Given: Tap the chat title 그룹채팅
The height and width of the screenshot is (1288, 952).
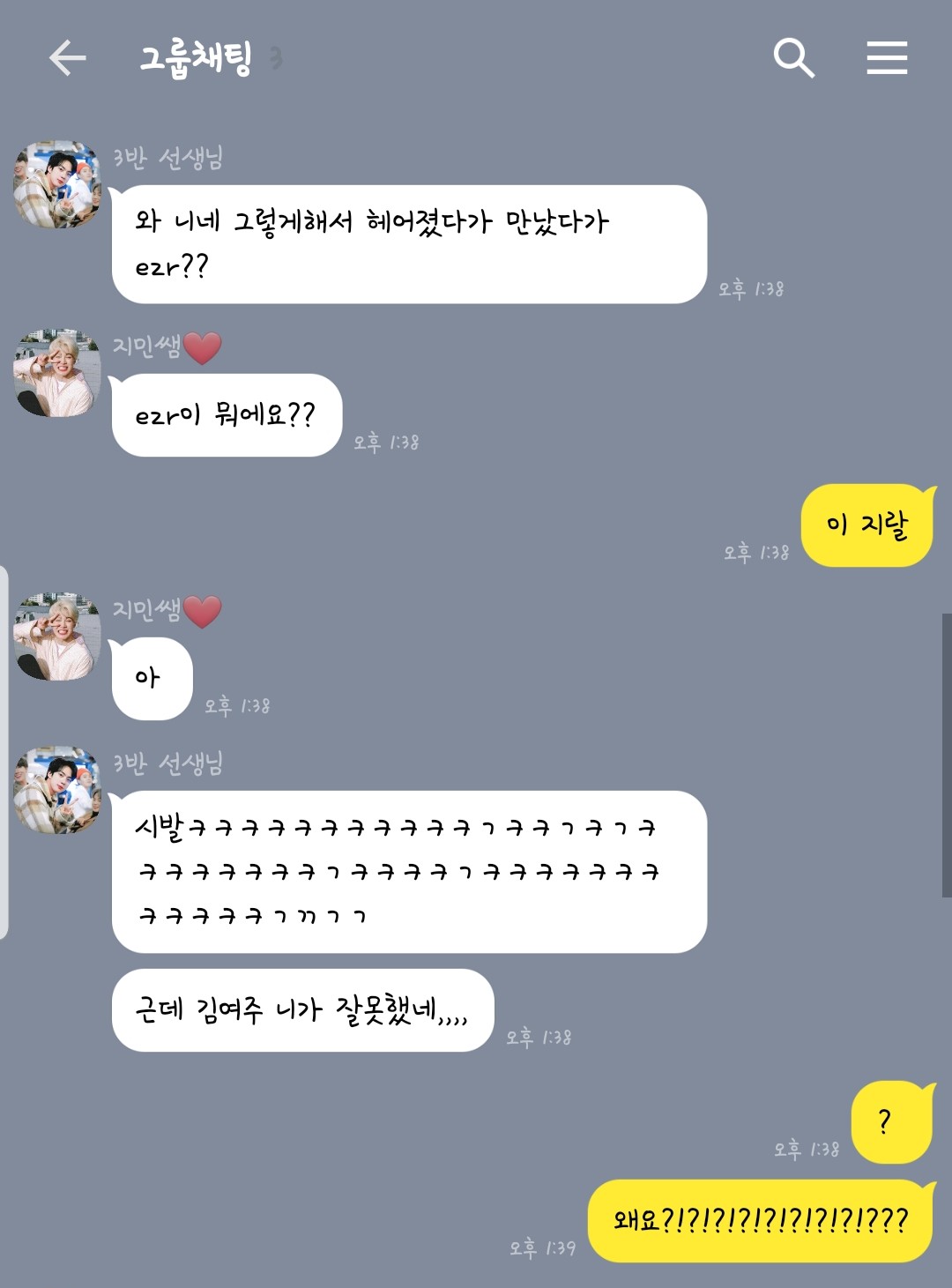Looking at the screenshot, I should 192,58.
